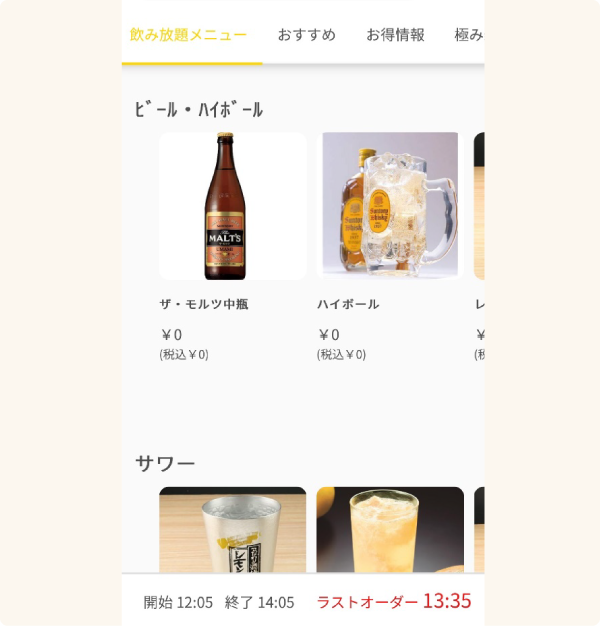This screenshot has width=600, height=626.
Task: Select the ザ・モルツ中瓶 beer item
Action: click(232, 206)
